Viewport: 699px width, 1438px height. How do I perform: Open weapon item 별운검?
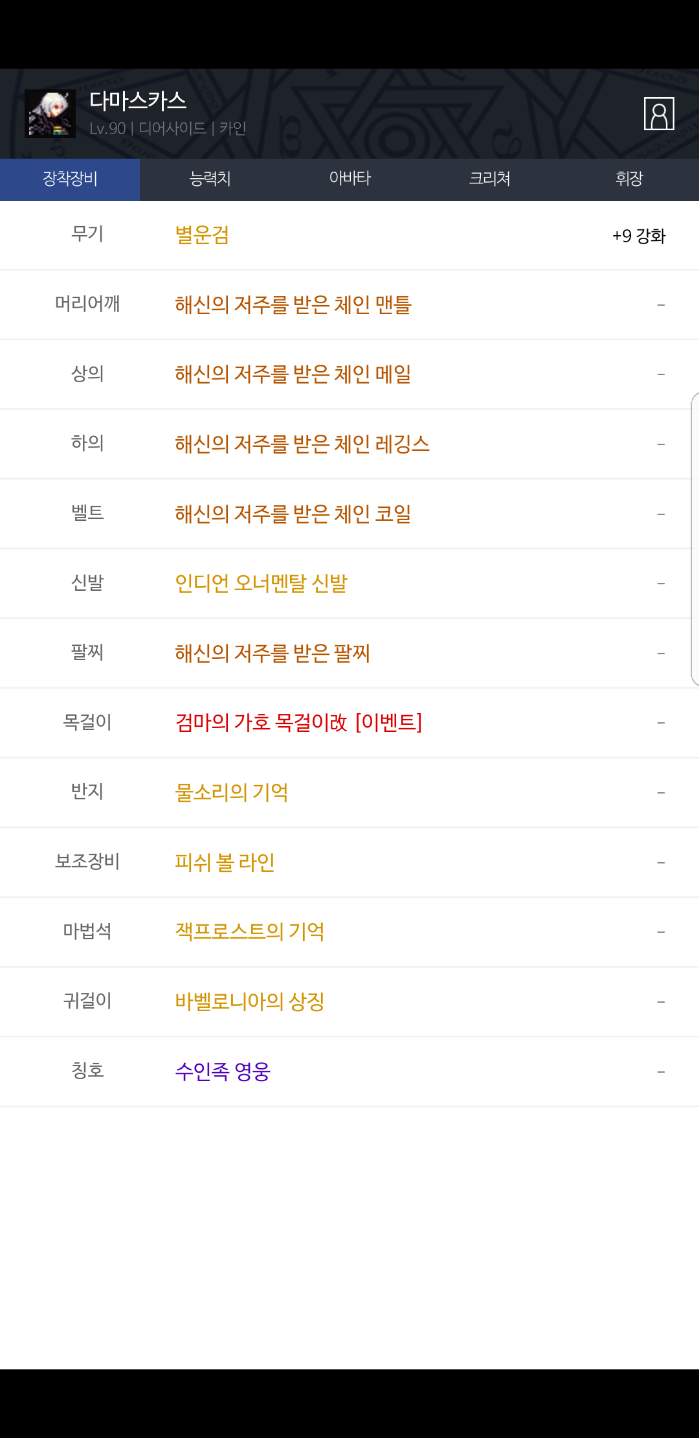202,235
